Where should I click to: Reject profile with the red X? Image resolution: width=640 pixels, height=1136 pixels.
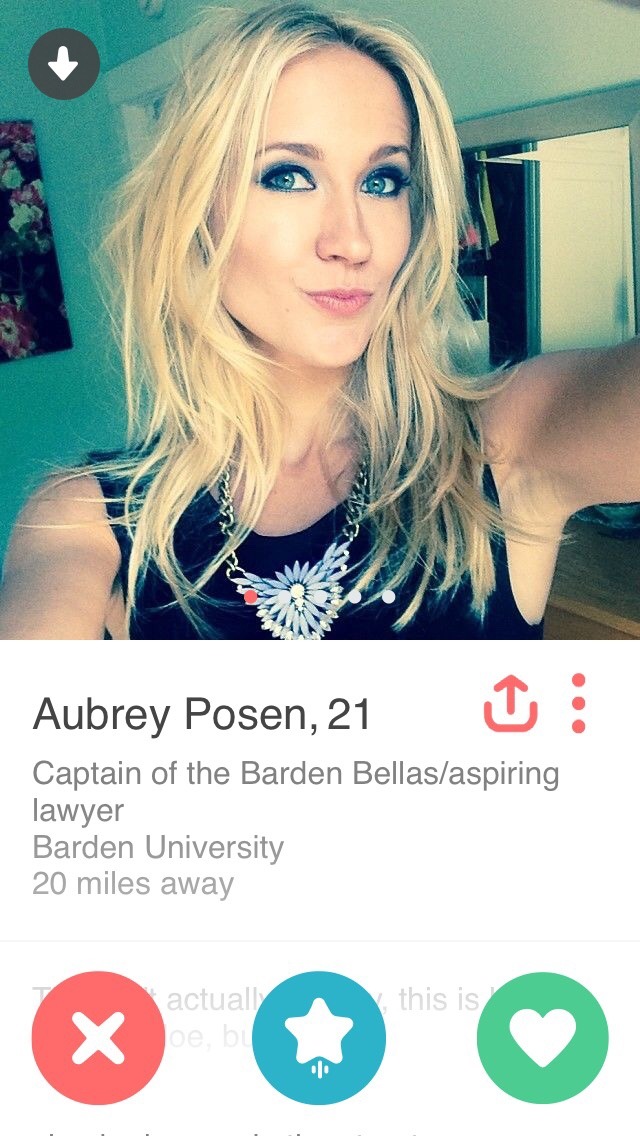pos(97,1037)
